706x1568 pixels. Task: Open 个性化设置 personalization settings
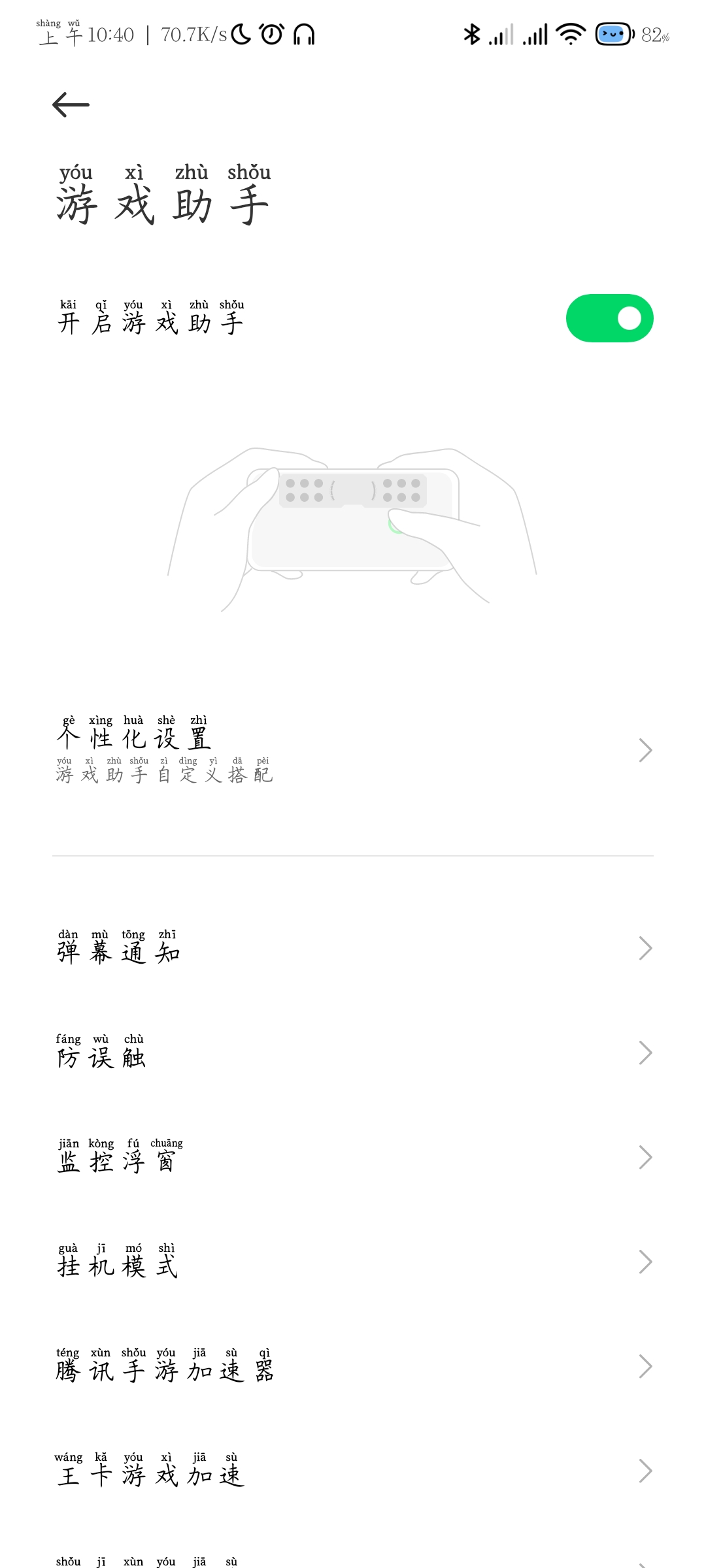tap(353, 750)
